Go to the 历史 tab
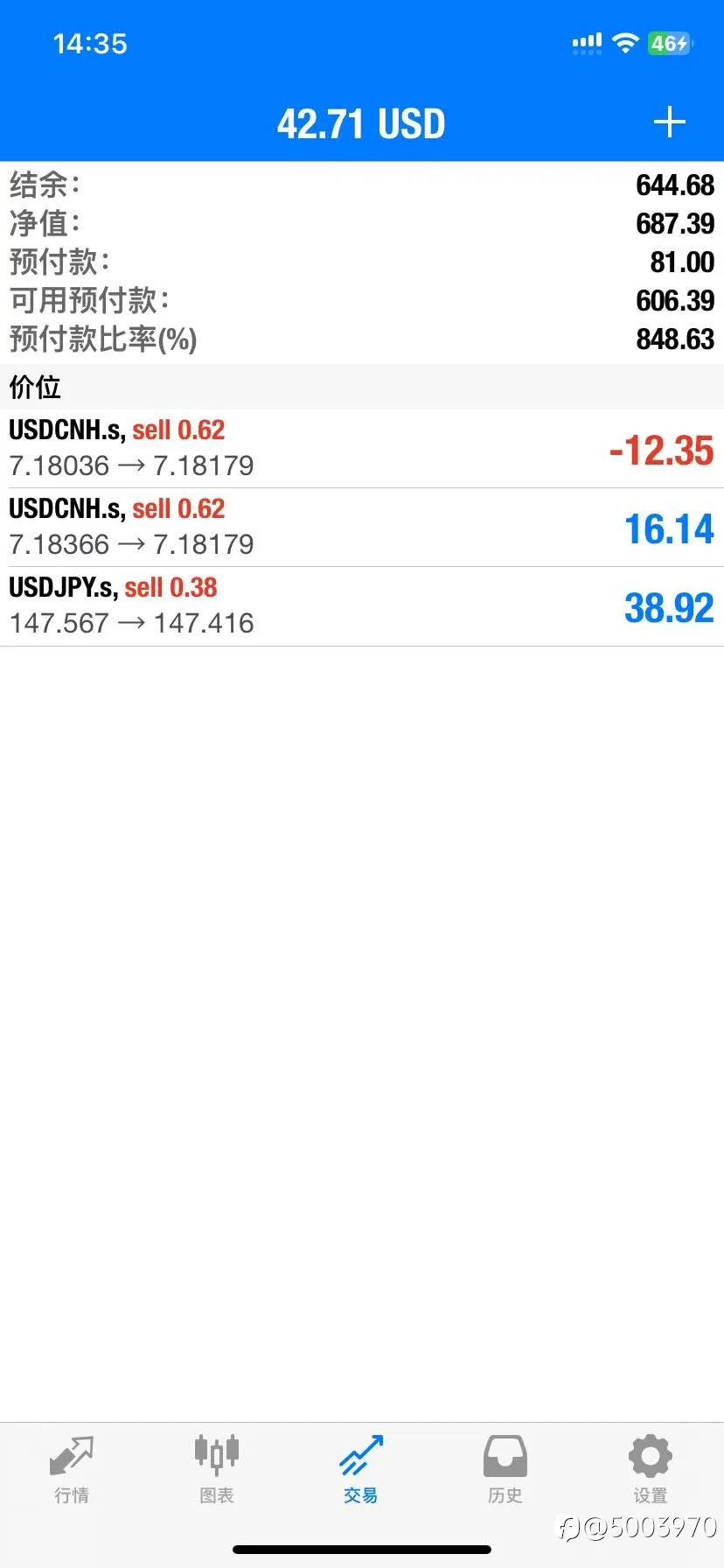This screenshot has width=724, height=1568. pos(505,1470)
